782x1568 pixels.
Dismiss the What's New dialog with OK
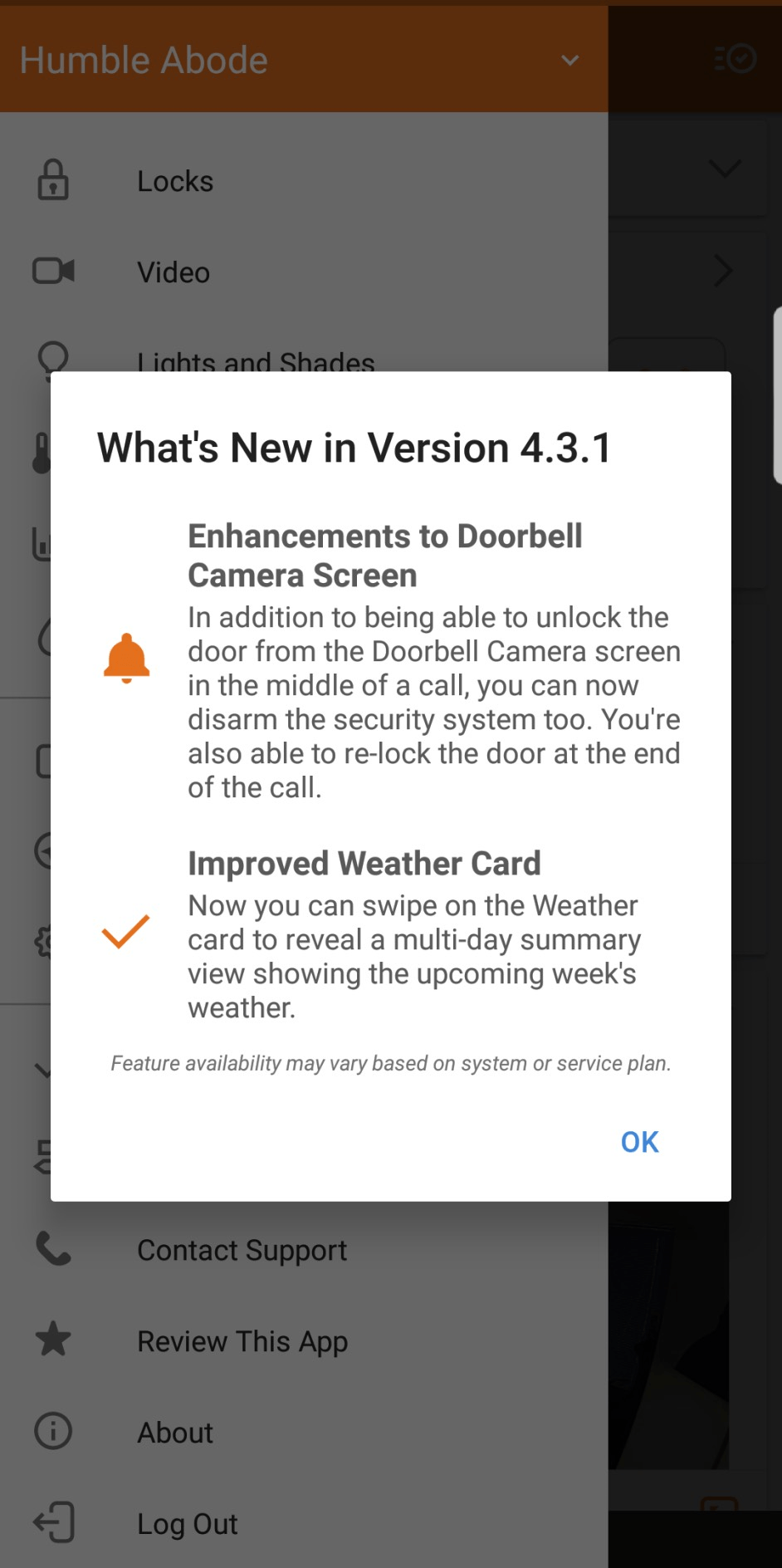(639, 1142)
